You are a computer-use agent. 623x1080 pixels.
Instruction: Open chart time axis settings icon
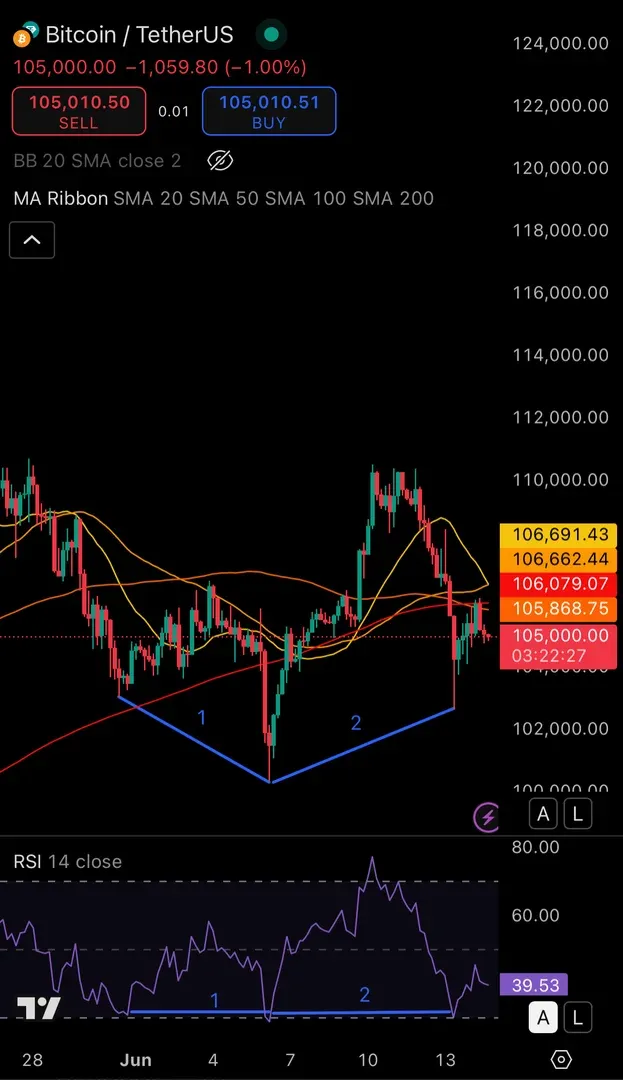click(x=561, y=1059)
